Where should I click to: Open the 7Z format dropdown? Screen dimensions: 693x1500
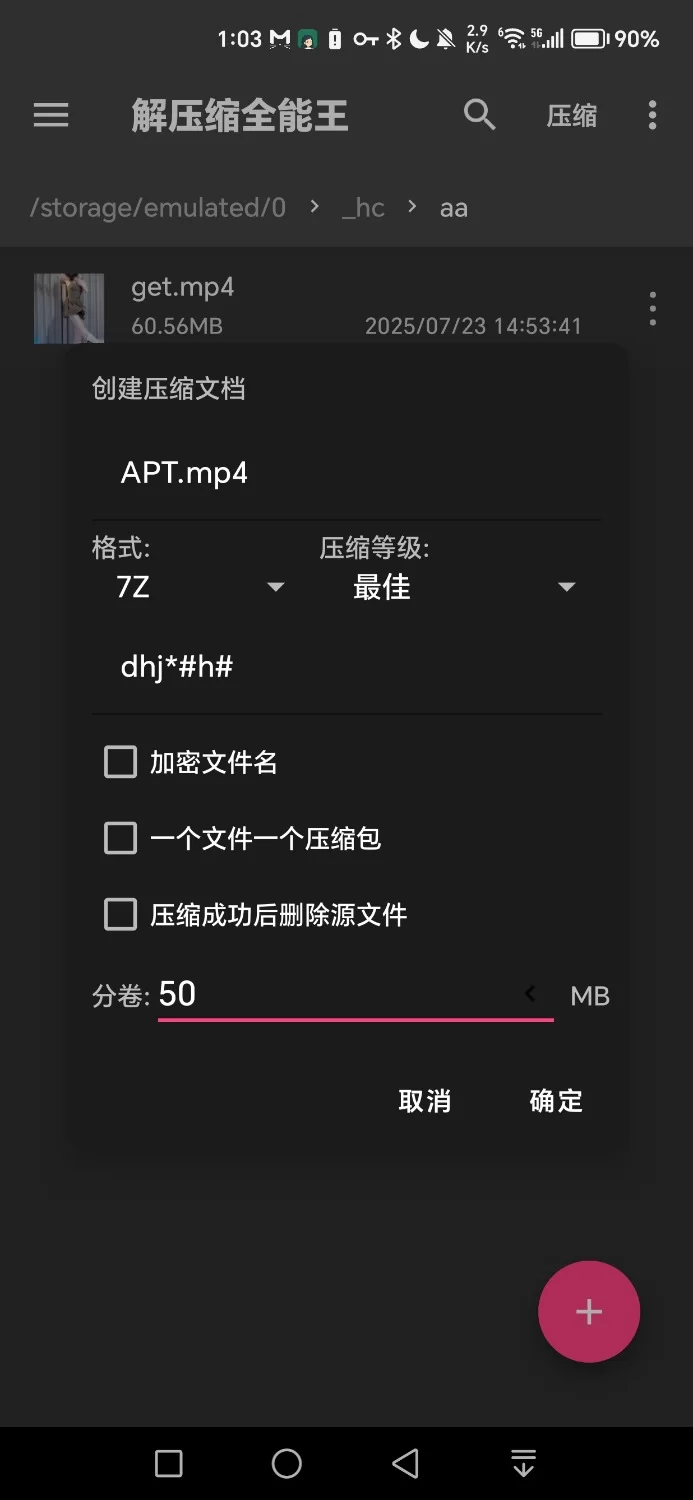click(x=200, y=587)
